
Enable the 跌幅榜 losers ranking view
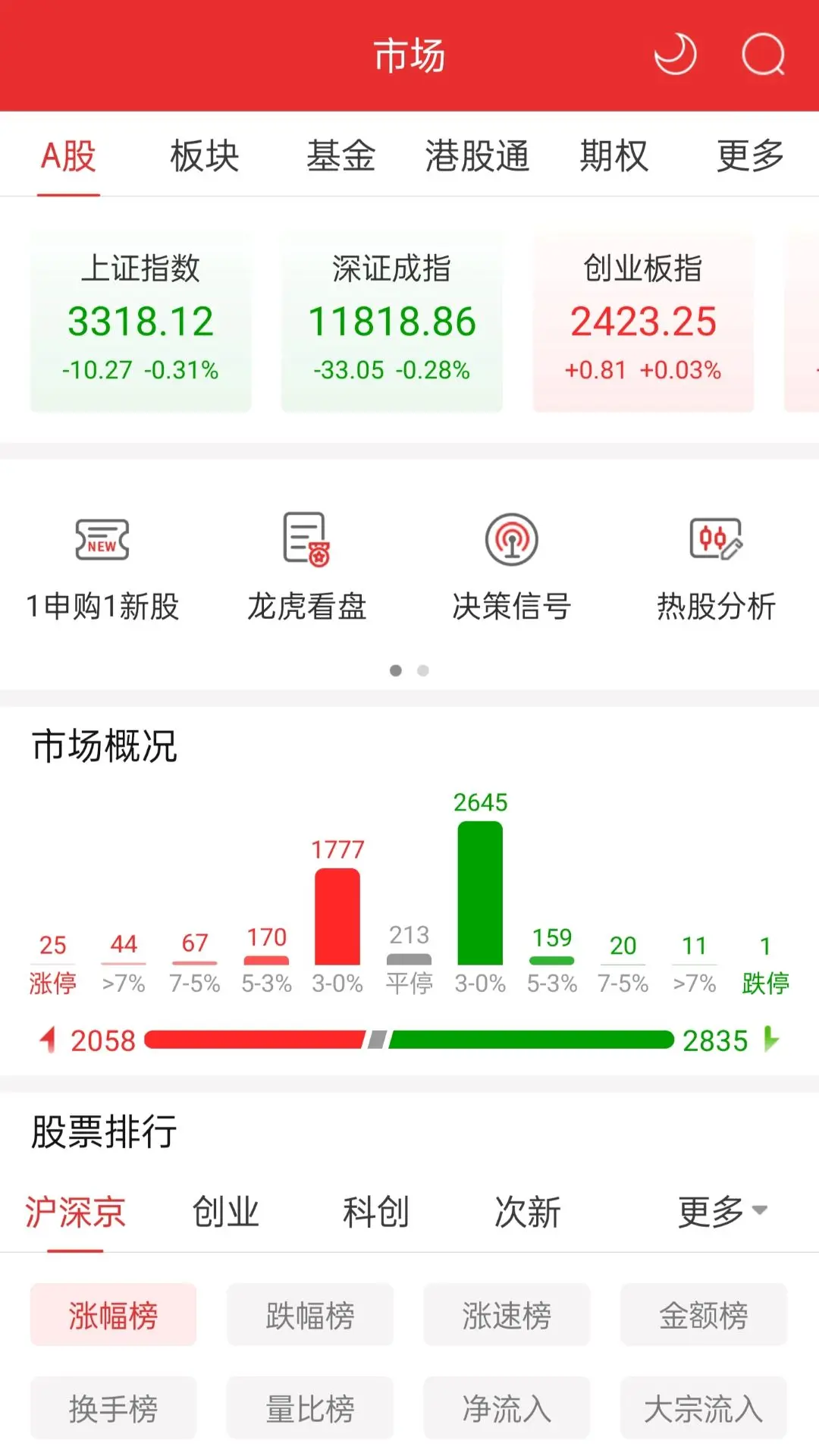click(309, 1314)
